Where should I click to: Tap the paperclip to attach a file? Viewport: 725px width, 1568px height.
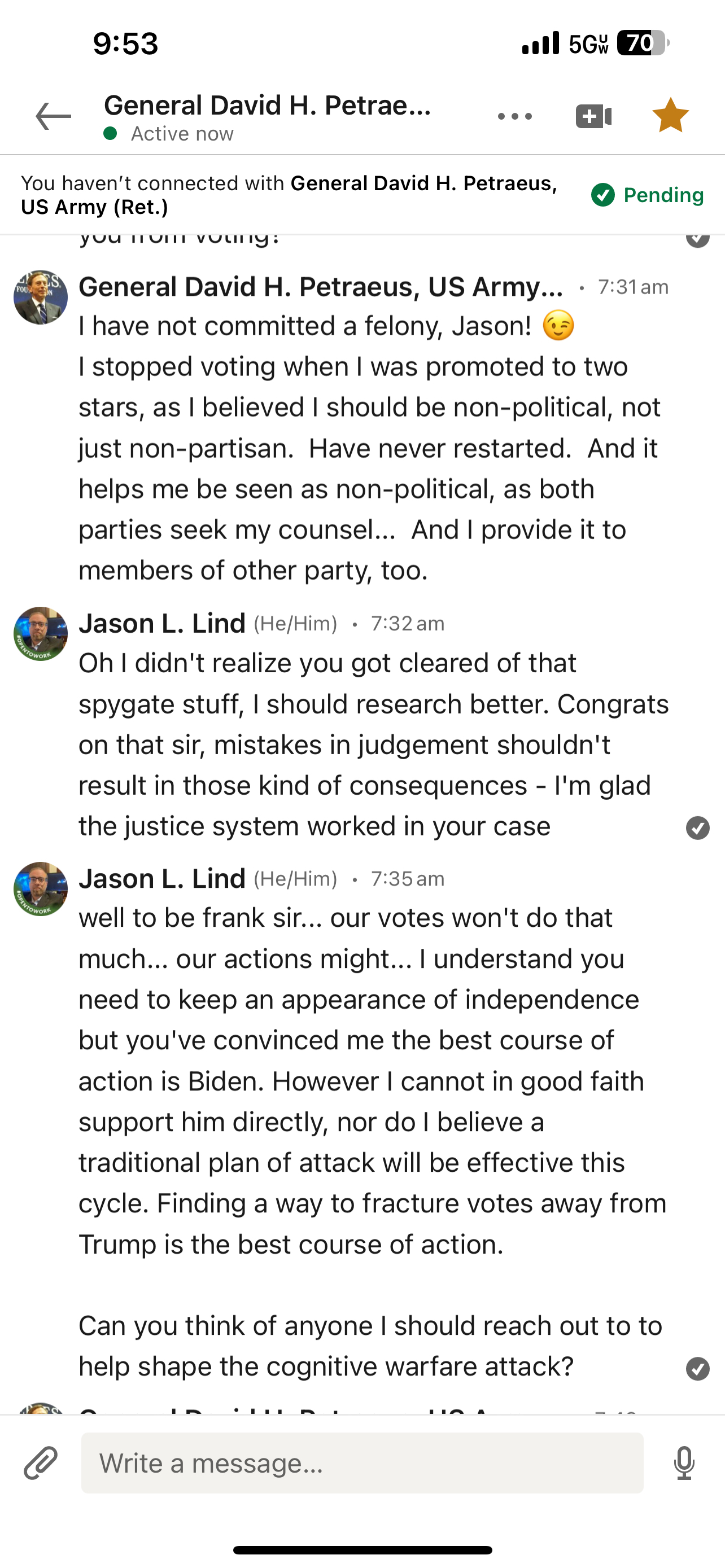tap(41, 1462)
